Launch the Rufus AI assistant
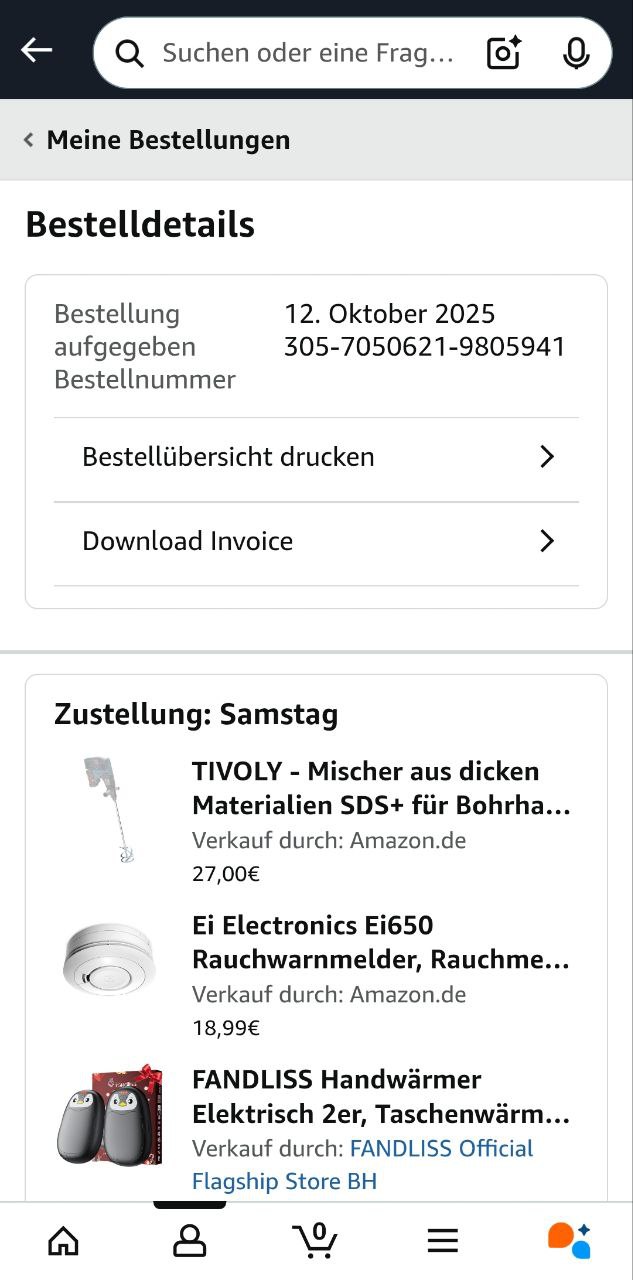This screenshot has height=1280, width=633. coord(569,1241)
